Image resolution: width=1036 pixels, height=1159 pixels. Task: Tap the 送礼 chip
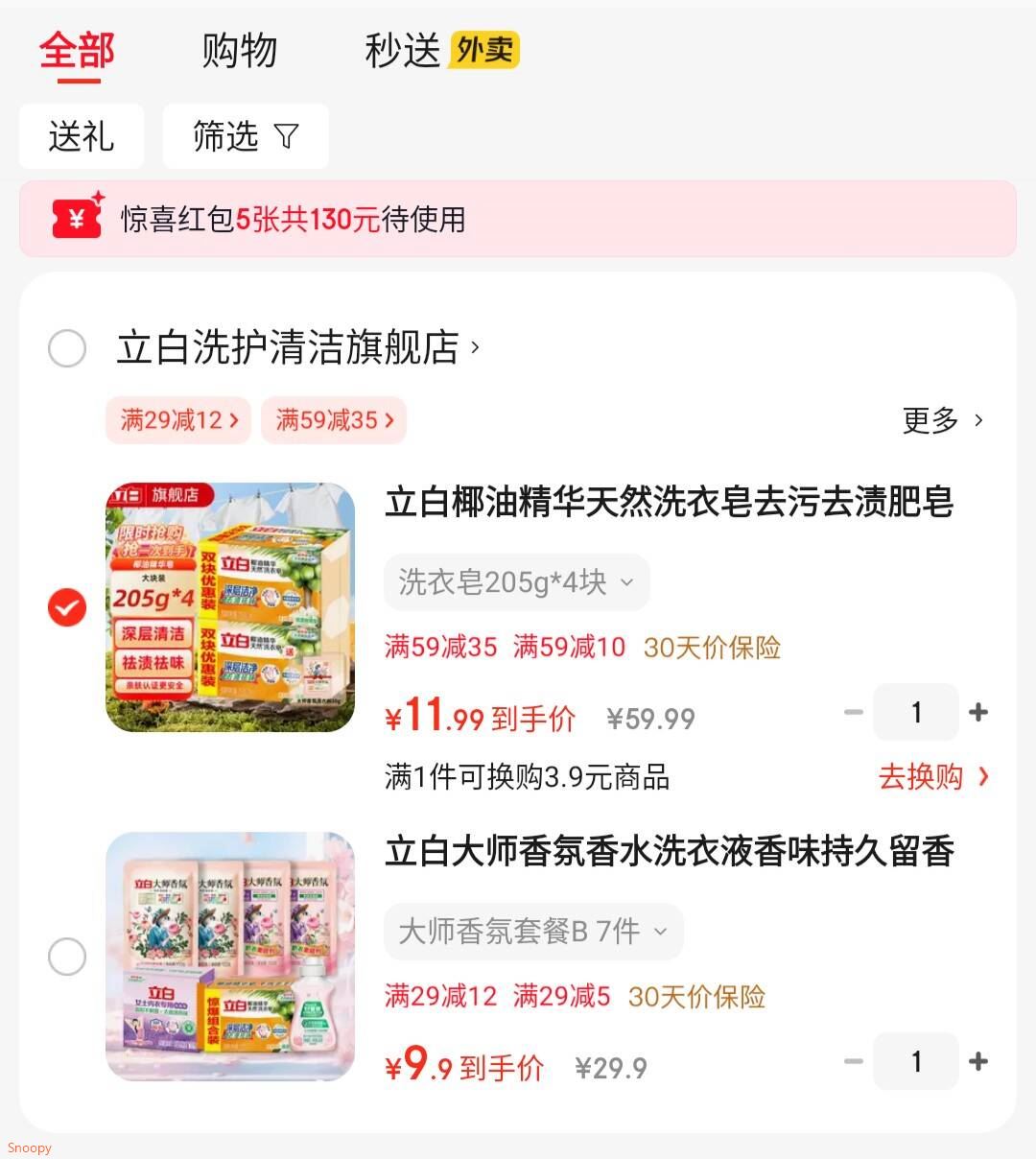(82, 136)
